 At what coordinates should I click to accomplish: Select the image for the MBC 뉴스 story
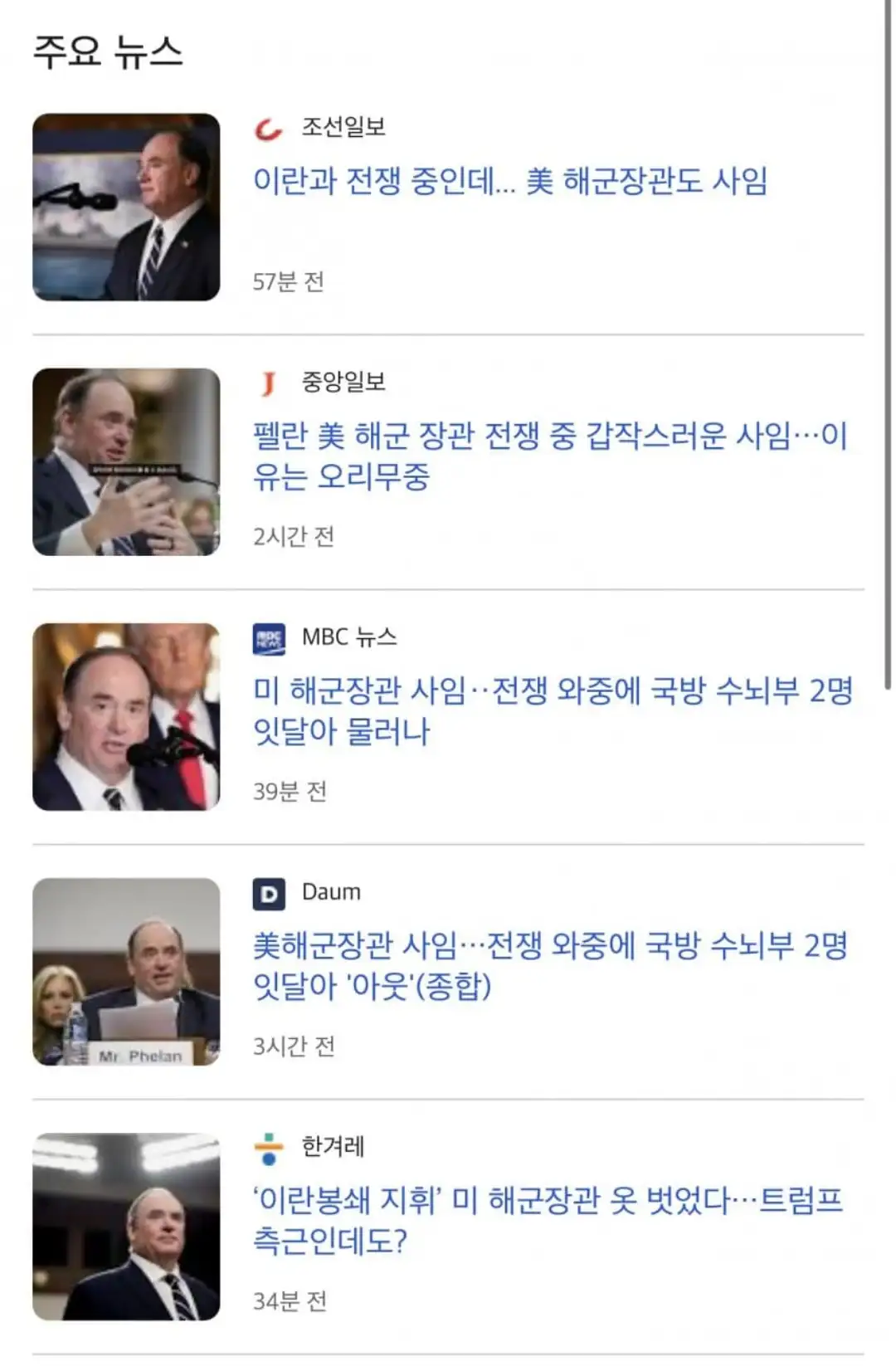pos(126,717)
